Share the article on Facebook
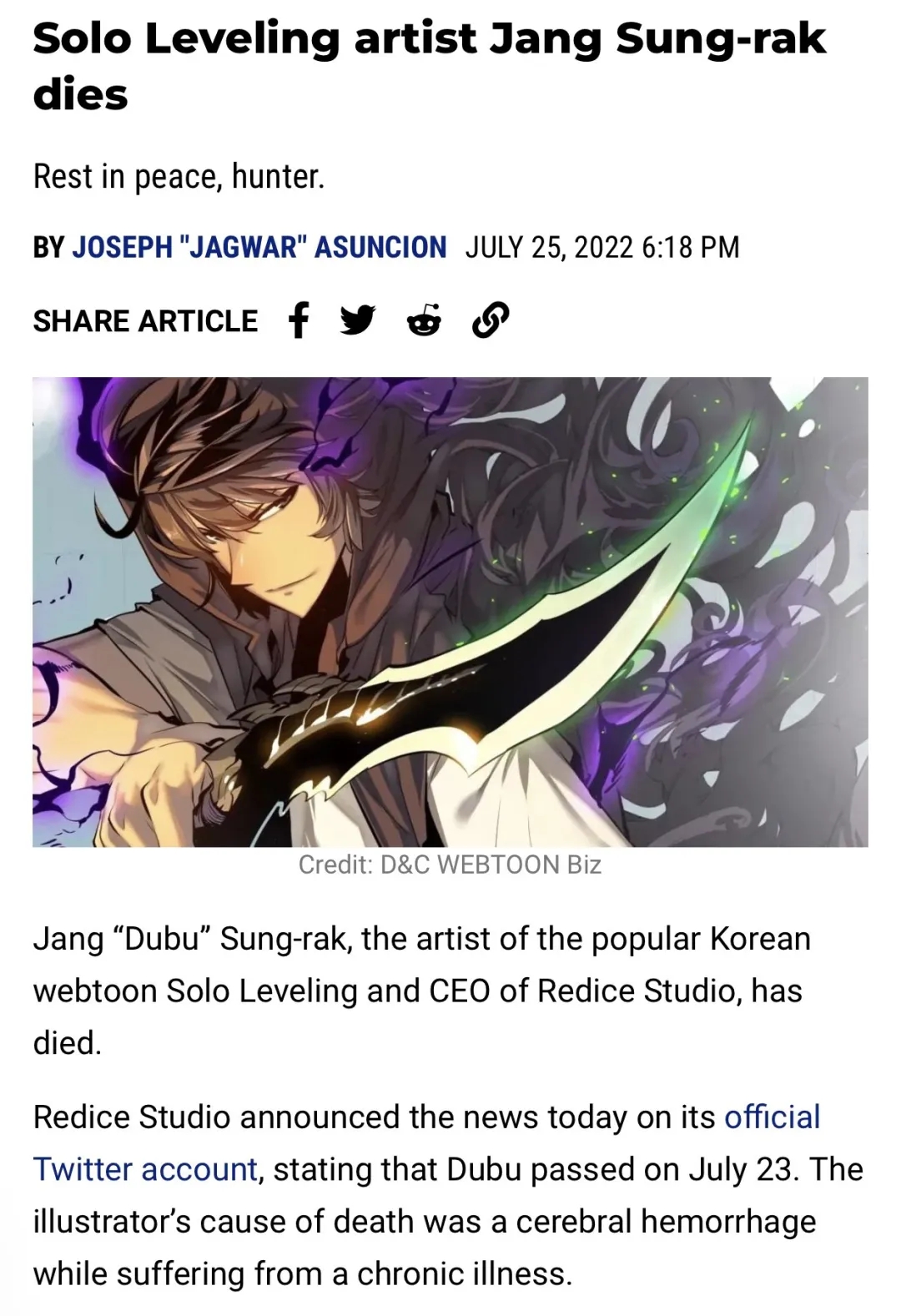This screenshot has width=901, height=1316. click(299, 320)
